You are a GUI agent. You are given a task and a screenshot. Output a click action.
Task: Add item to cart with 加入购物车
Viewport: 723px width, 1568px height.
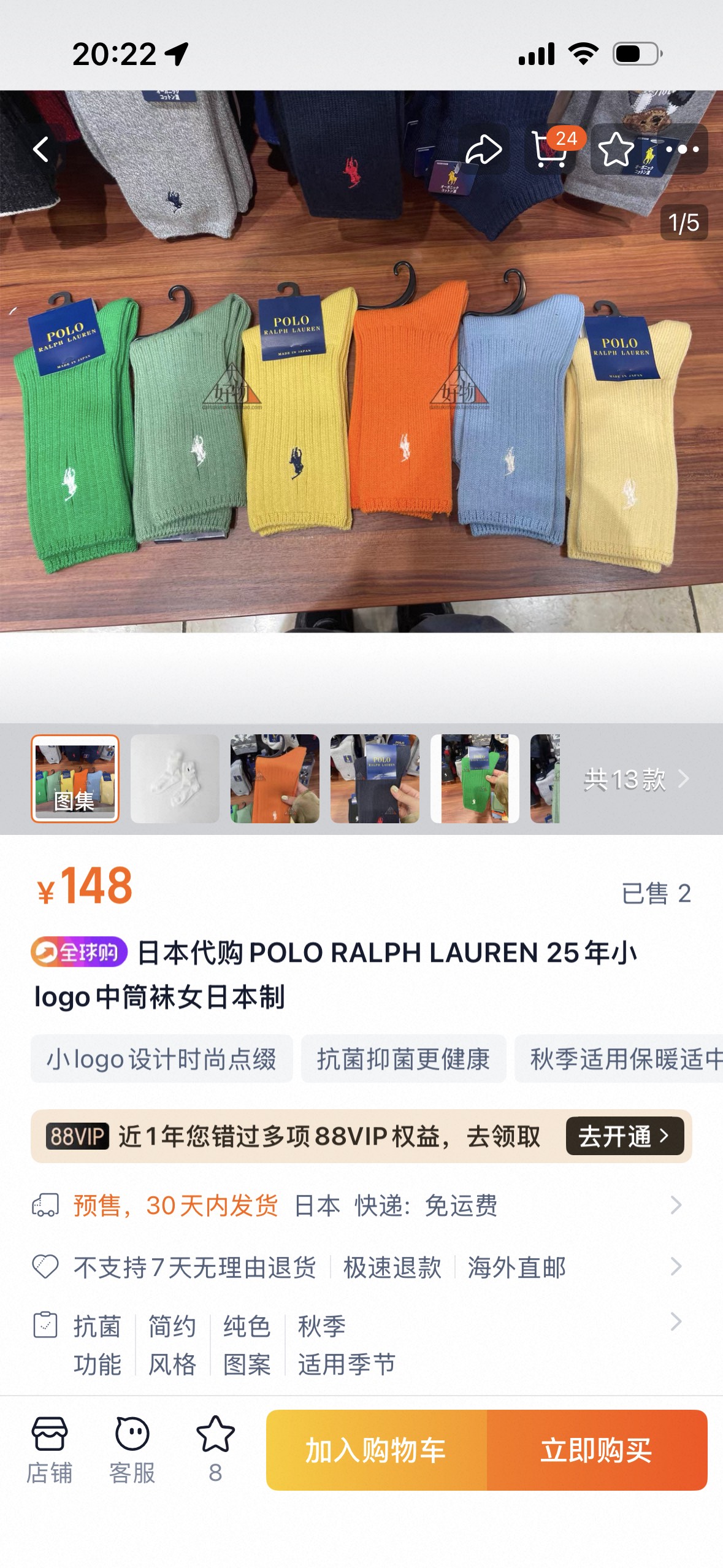click(x=376, y=1450)
